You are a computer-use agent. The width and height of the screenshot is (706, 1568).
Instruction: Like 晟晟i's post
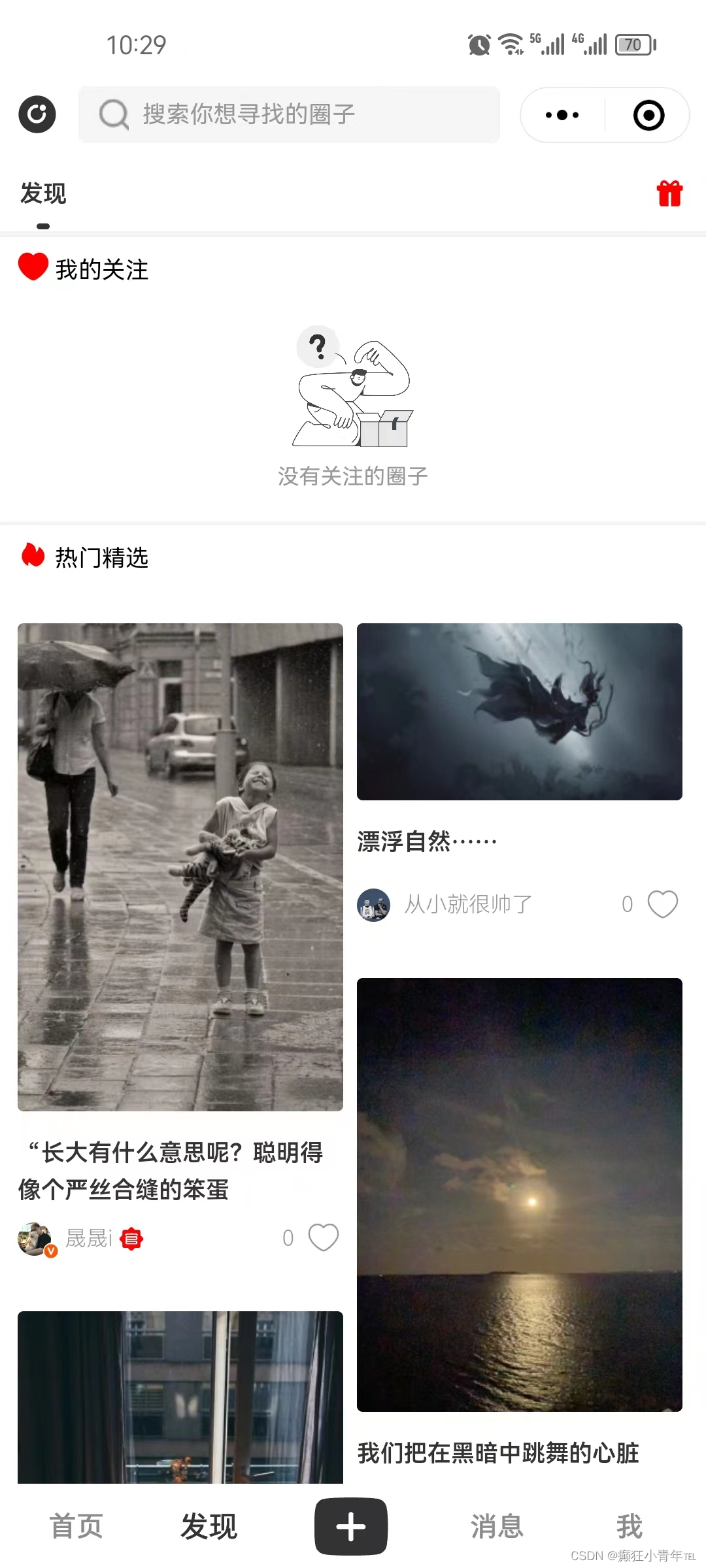[323, 1237]
